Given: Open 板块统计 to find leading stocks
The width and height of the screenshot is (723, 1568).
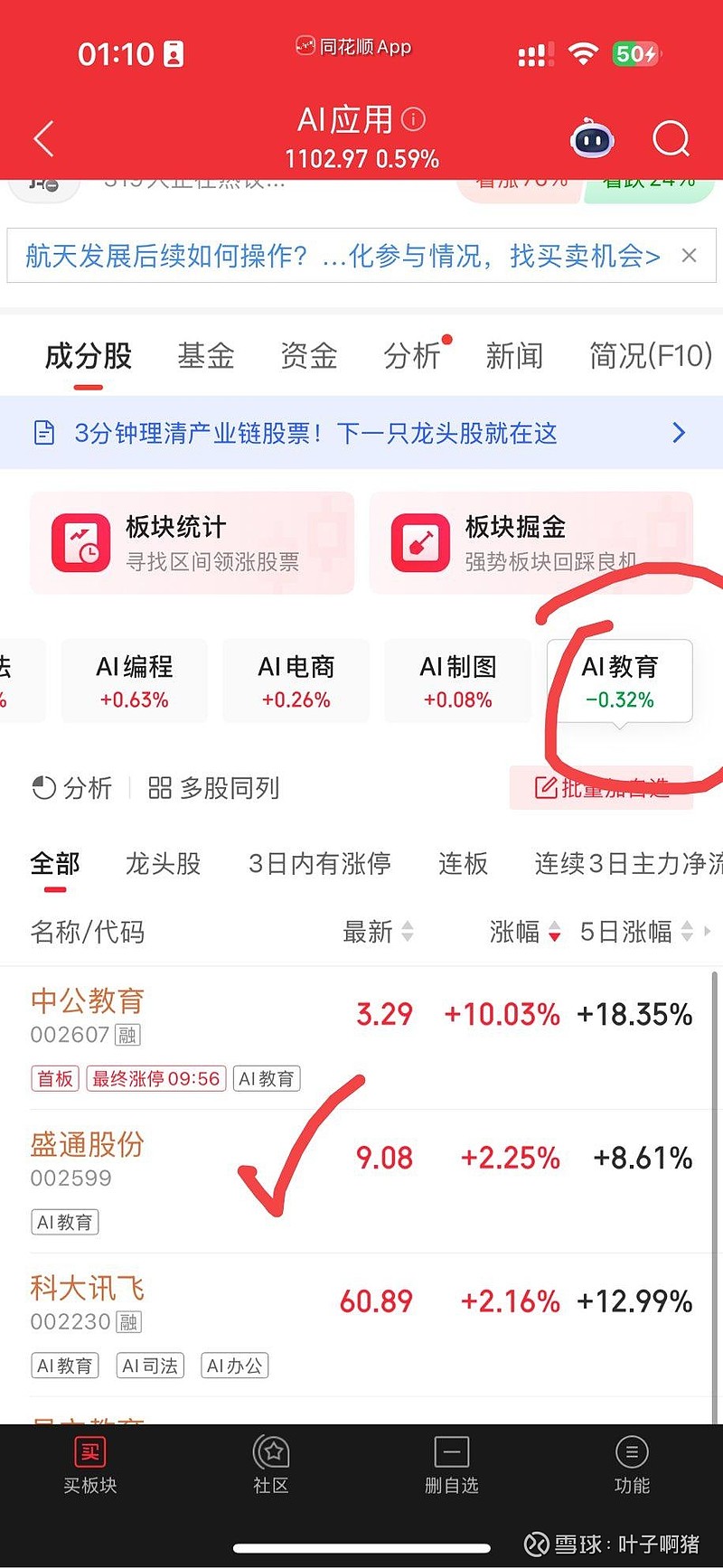Looking at the screenshot, I should pos(192,542).
